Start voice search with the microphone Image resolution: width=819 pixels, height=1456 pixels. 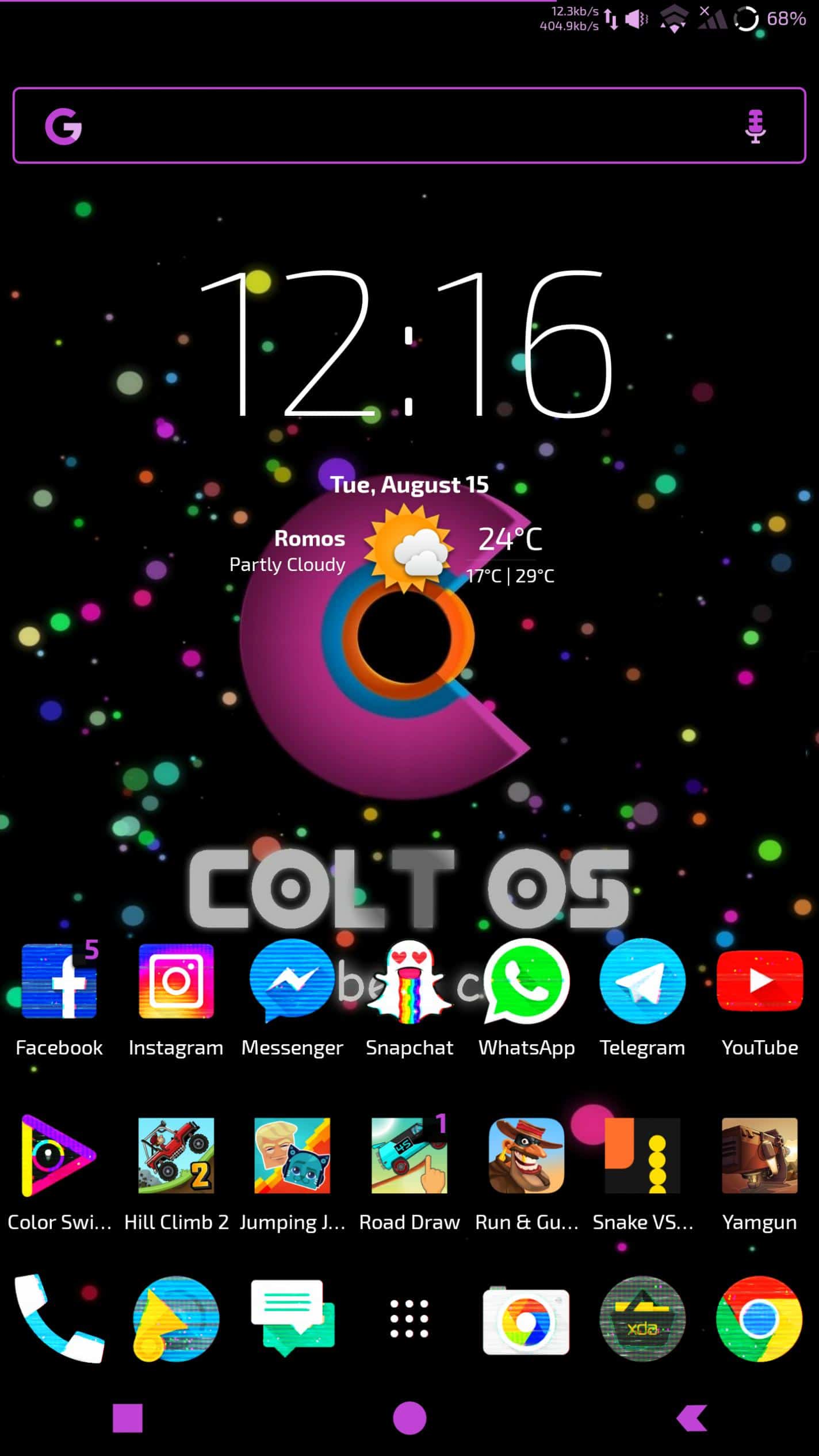click(x=755, y=127)
